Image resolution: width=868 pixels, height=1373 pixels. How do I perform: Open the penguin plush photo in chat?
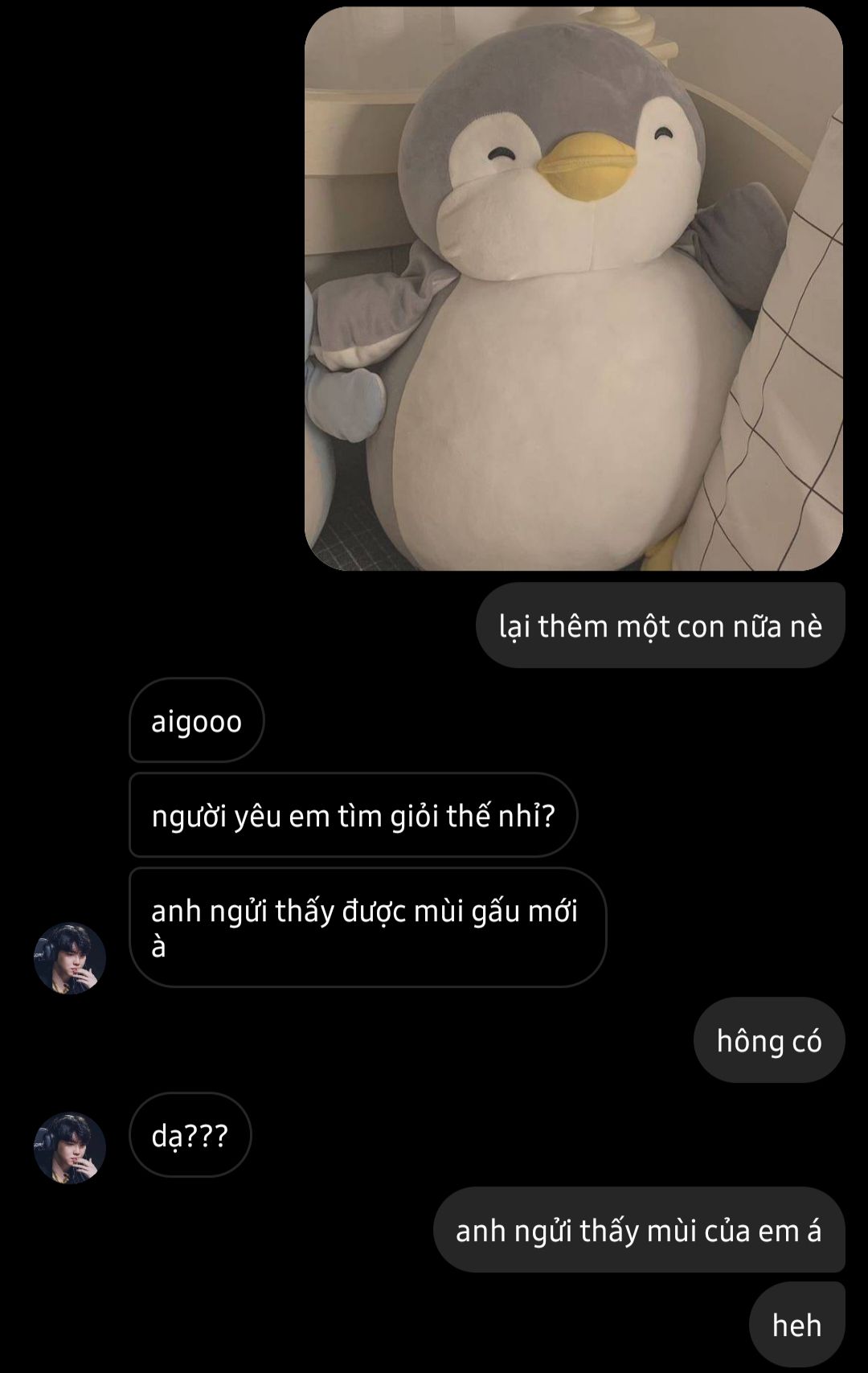(574, 289)
